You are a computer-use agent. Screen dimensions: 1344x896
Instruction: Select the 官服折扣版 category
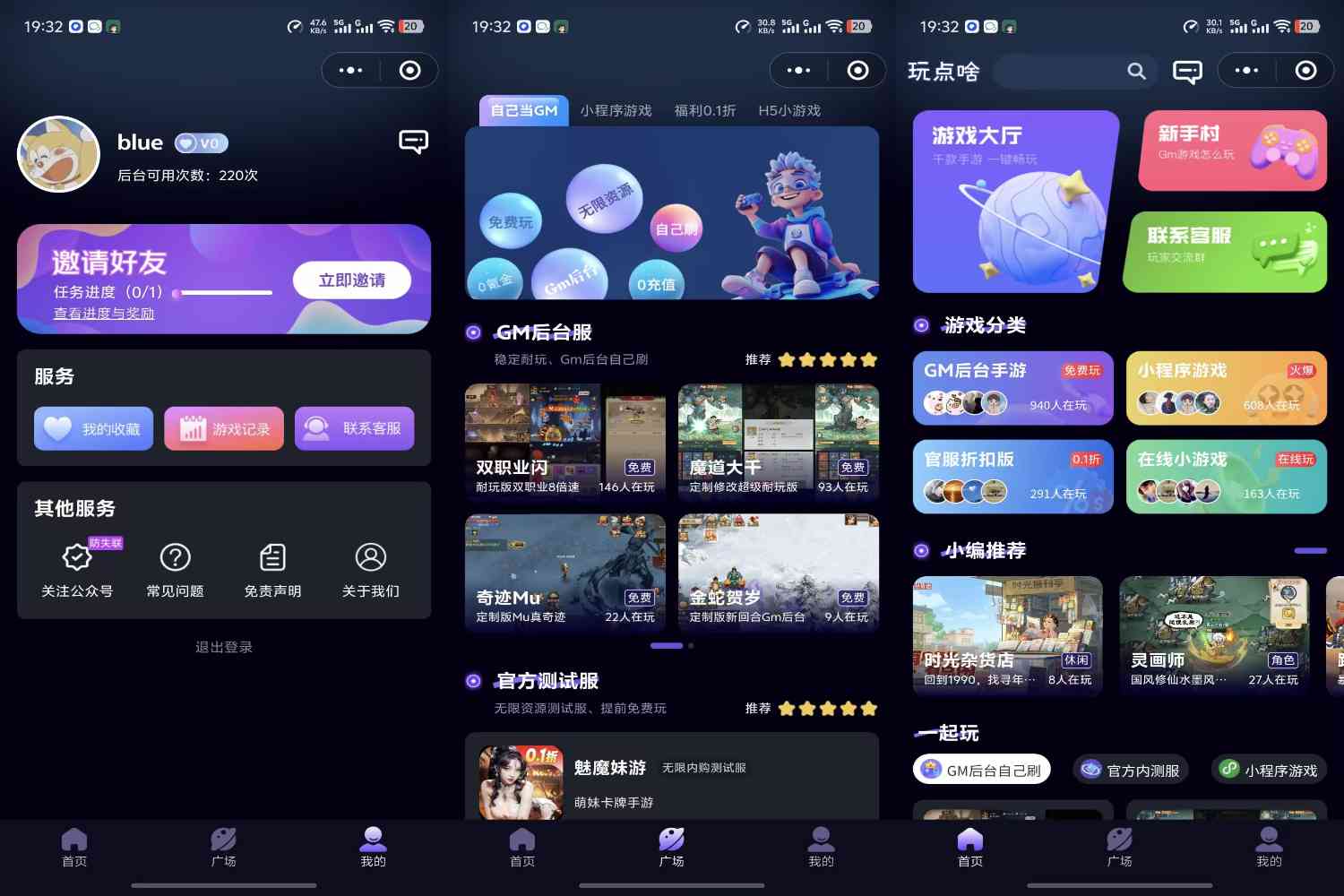click(x=1012, y=476)
